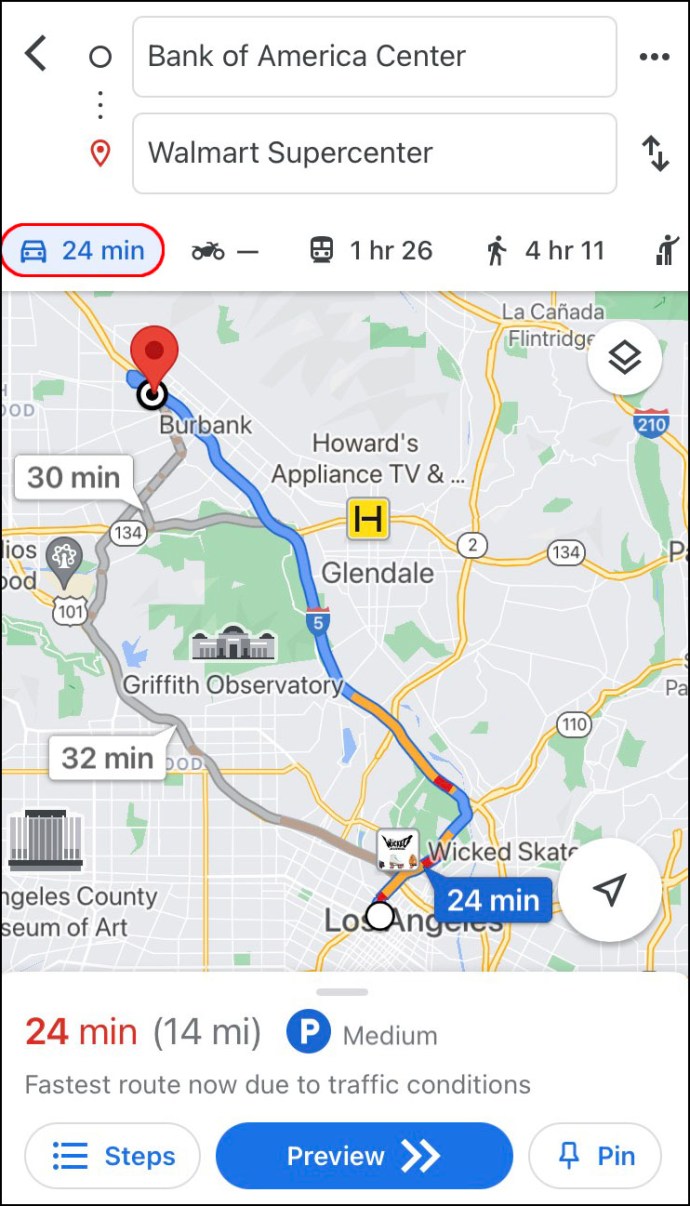Choose the 30 min alternate route
This screenshot has height=1206, width=690.
(74, 477)
